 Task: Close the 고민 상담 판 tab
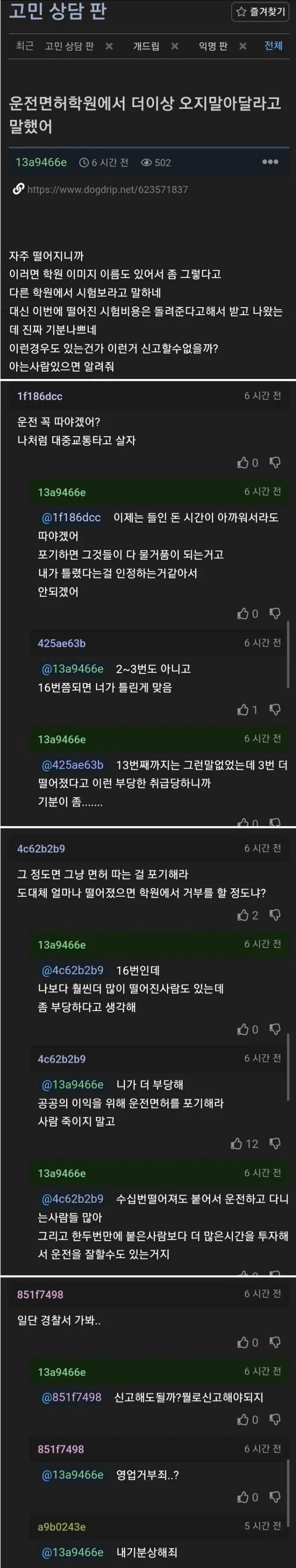click(109, 46)
